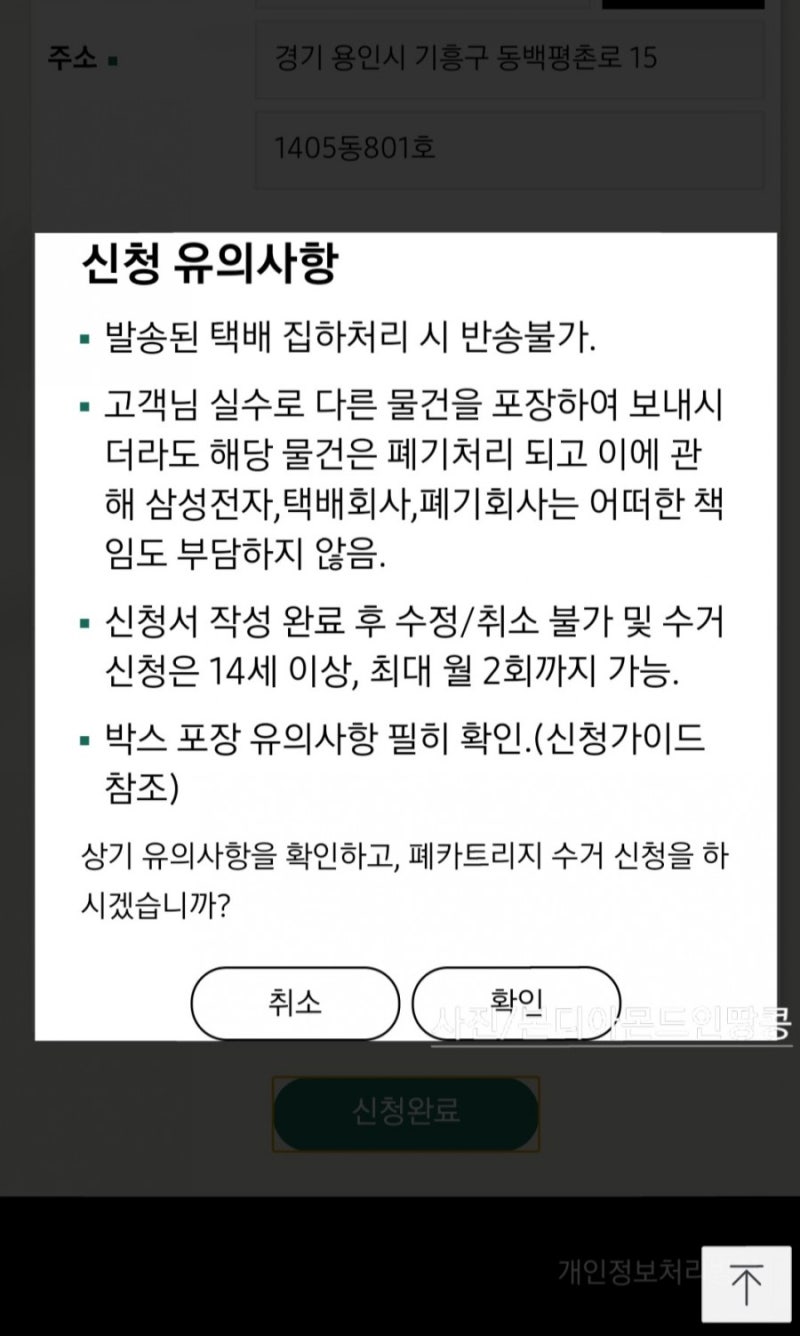This screenshot has width=800, height=1336.
Task: Confirm the pickup request with 확인
Action: [516, 1003]
